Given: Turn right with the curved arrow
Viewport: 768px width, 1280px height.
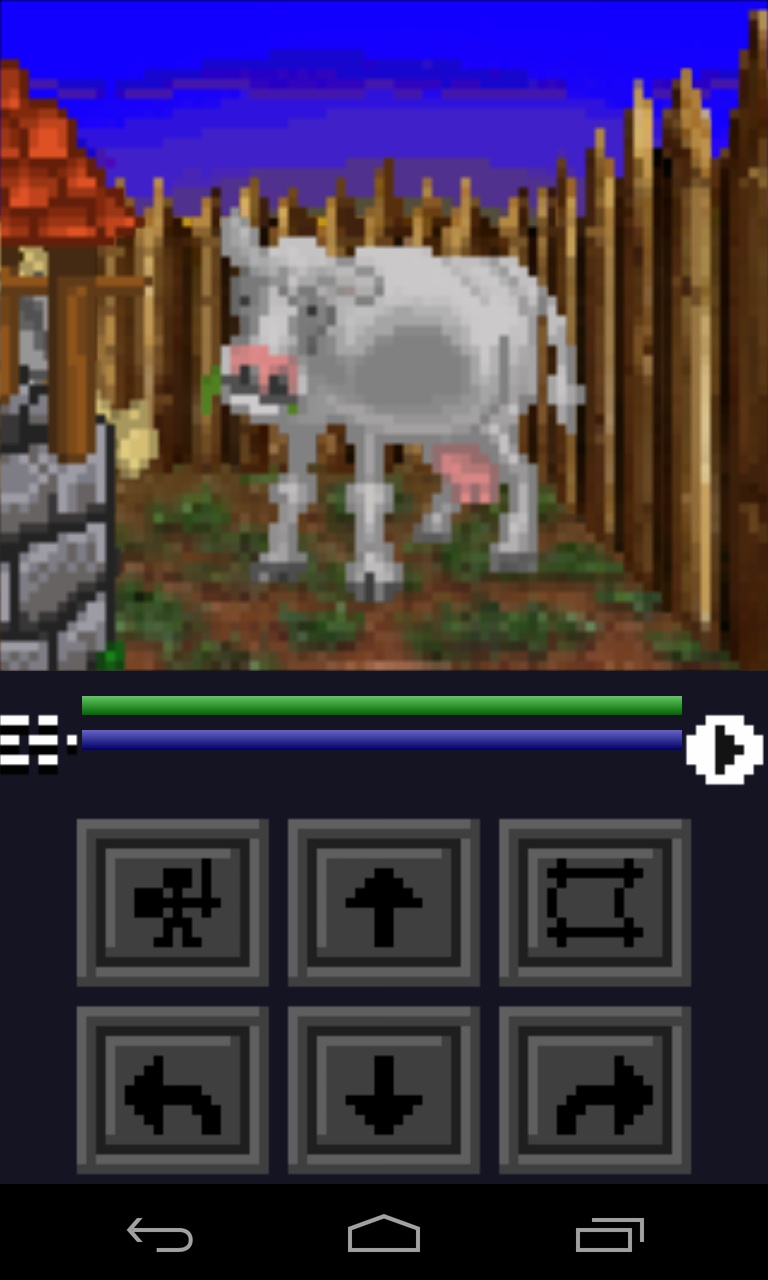Looking at the screenshot, I should tap(595, 1090).
